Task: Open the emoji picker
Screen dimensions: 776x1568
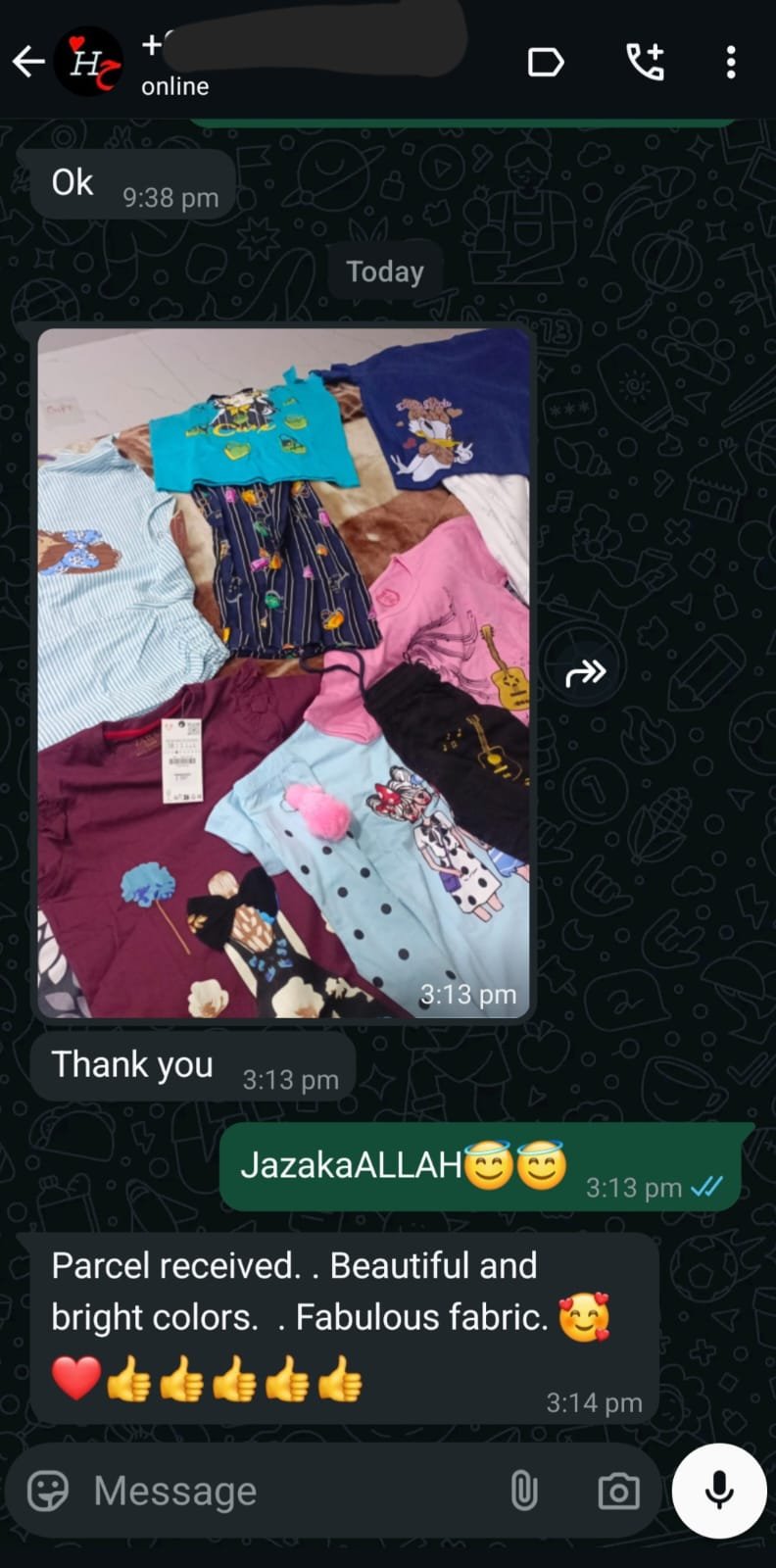Action: [x=47, y=1491]
